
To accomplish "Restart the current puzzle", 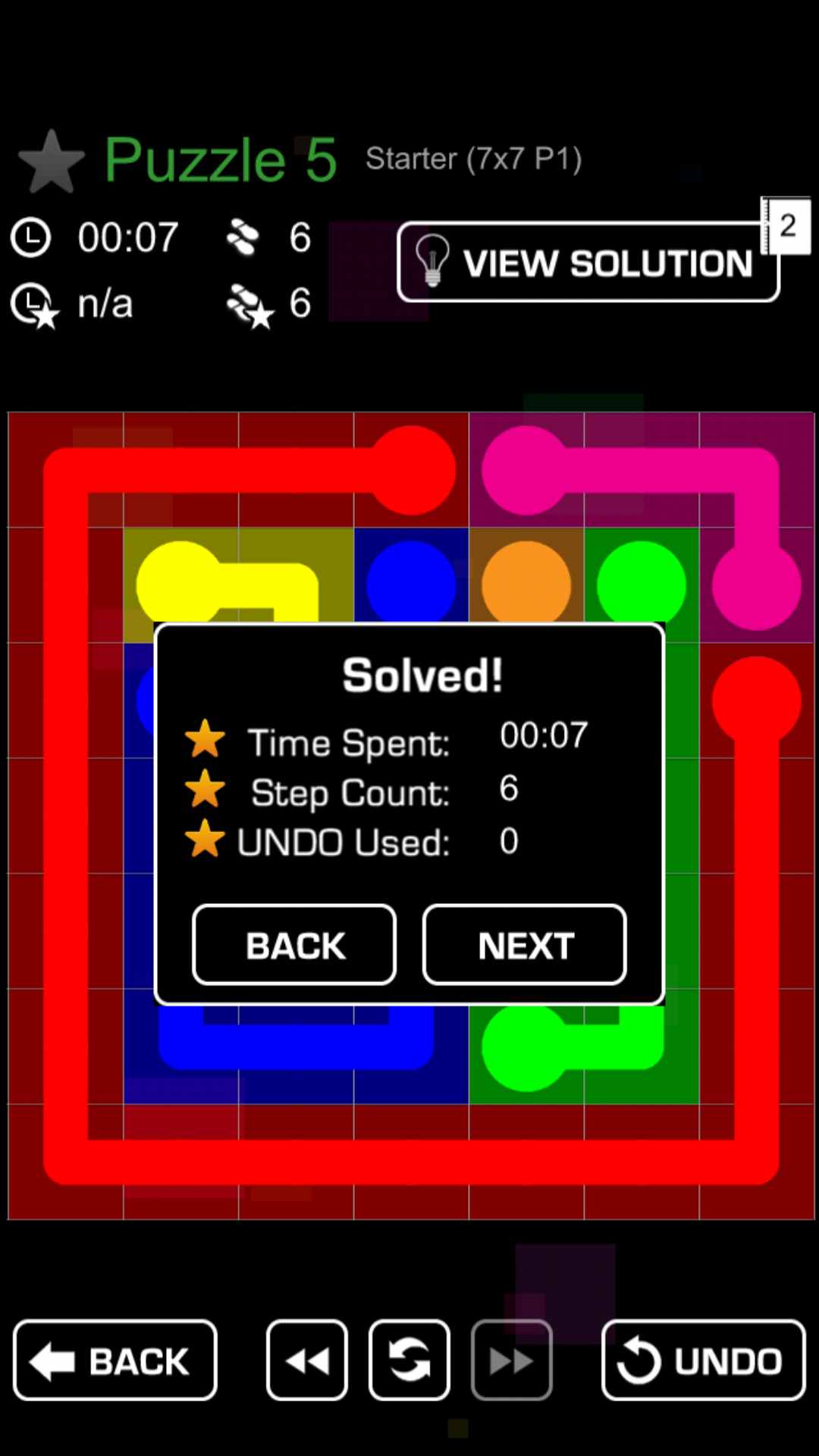I will [409, 1360].
